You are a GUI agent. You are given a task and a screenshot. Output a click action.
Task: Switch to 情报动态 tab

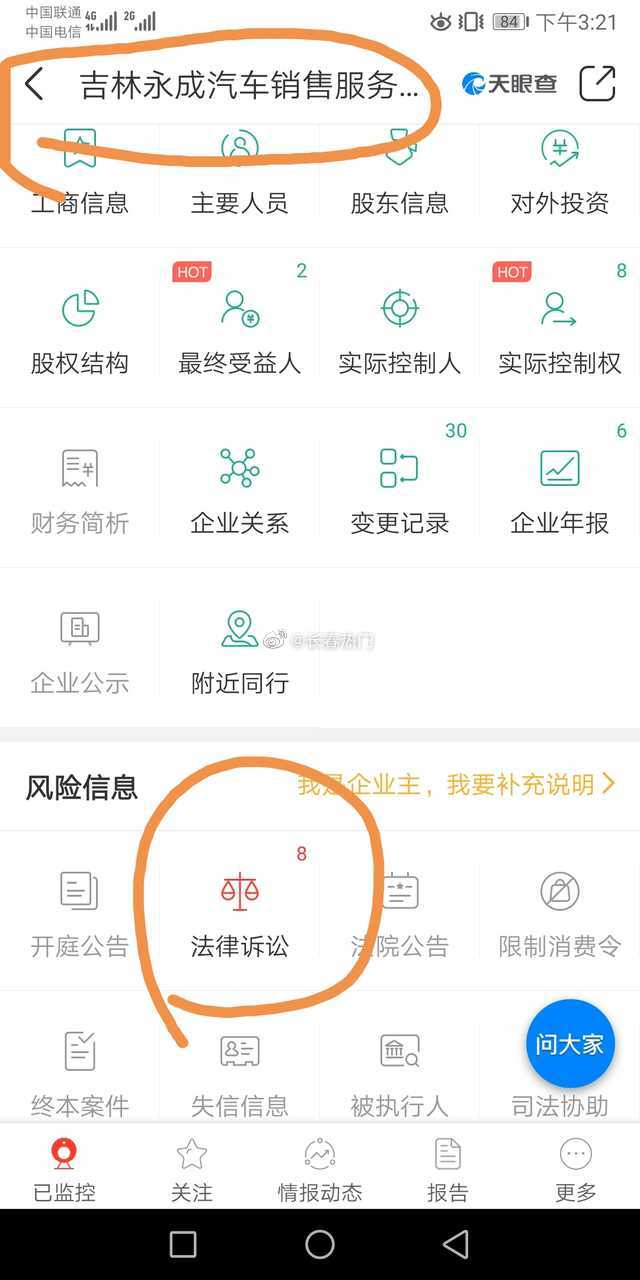[320, 1170]
